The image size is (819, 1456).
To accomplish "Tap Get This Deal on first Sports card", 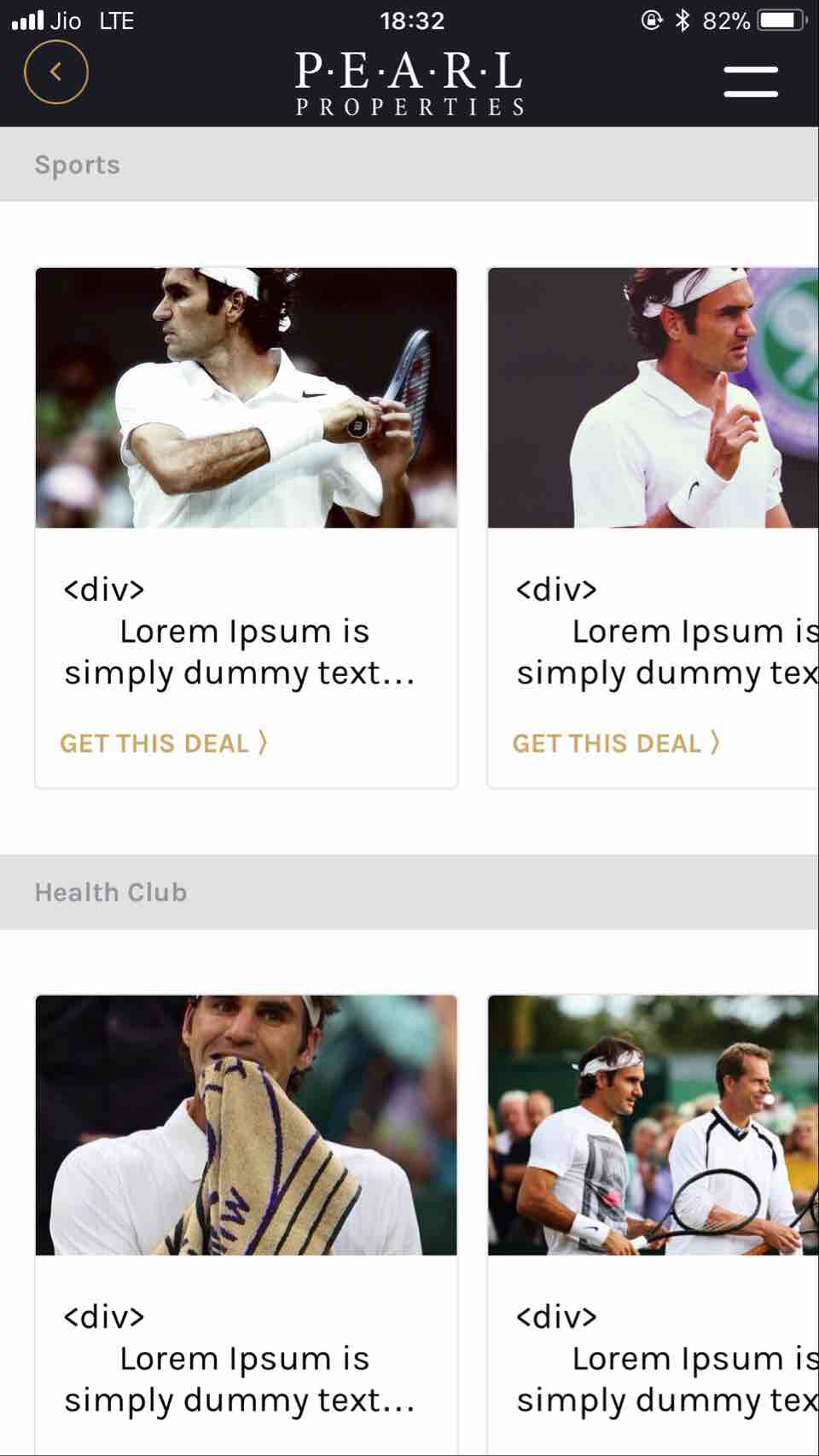I will point(163,743).
